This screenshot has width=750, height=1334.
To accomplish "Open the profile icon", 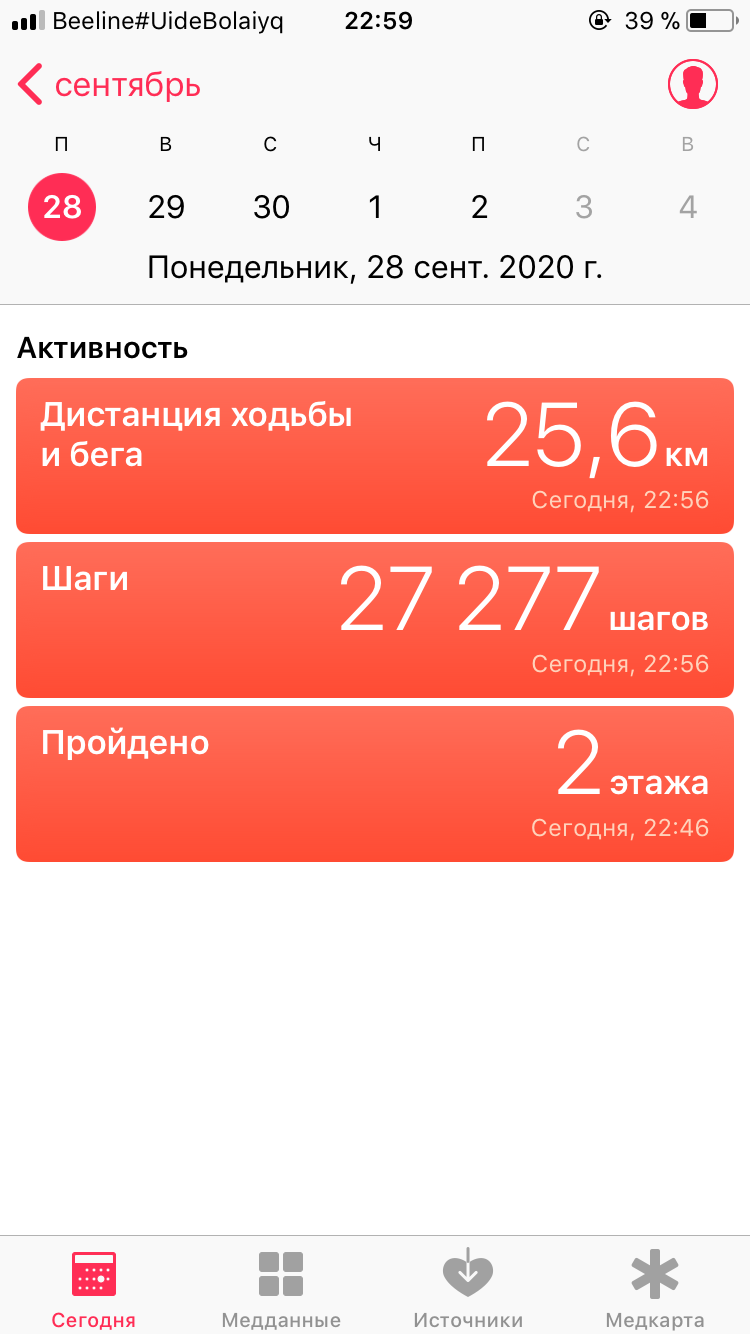I will (x=692, y=85).
